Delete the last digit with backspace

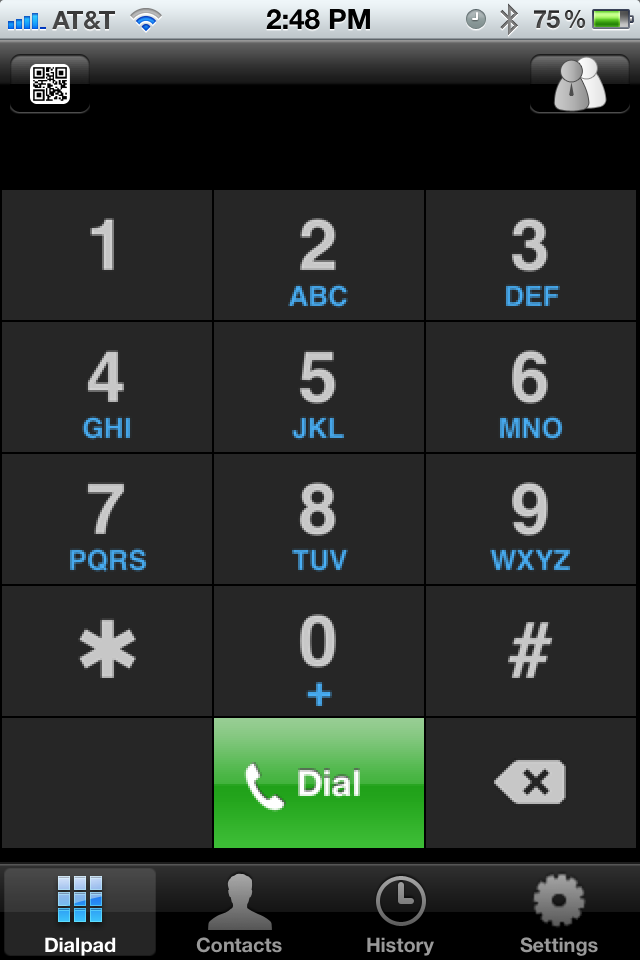point(532,783)
